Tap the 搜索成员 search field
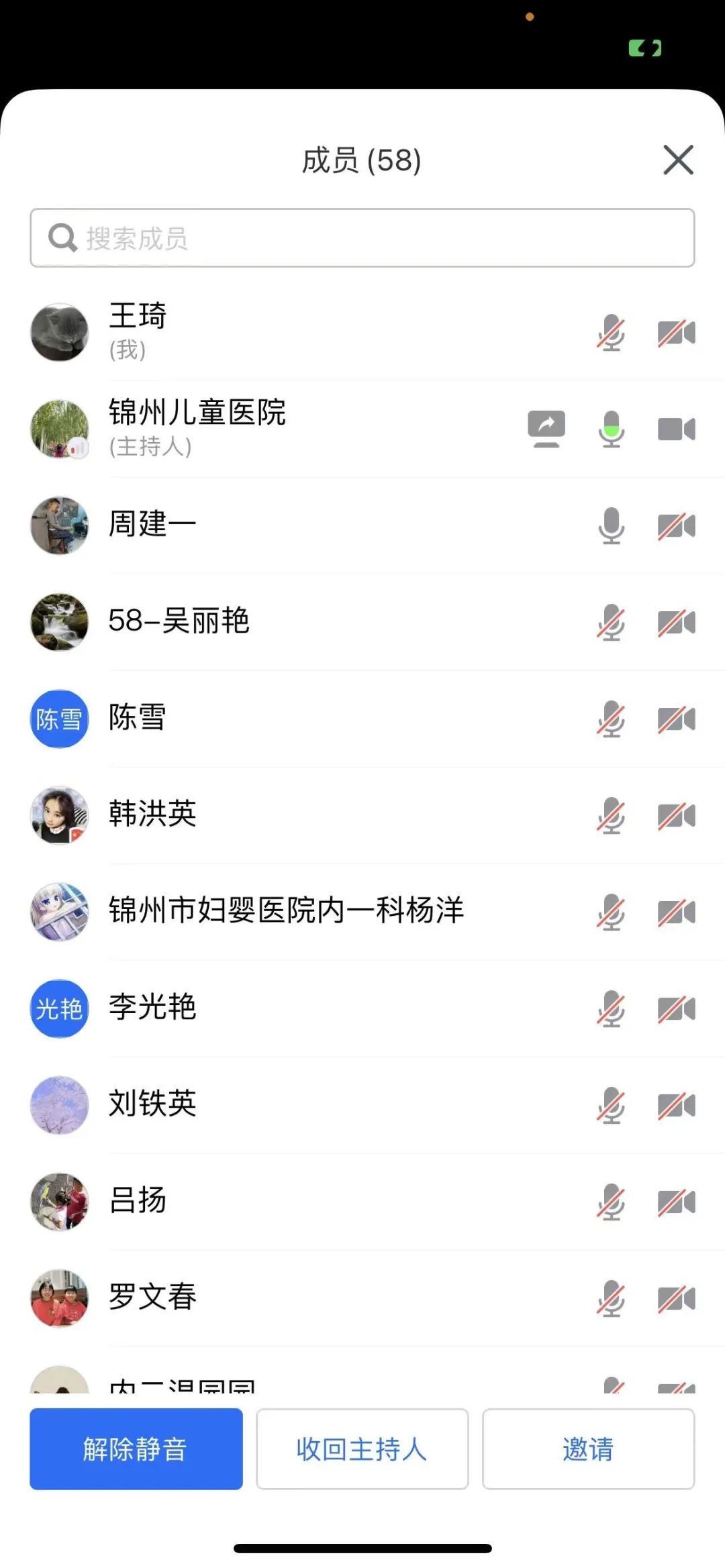The width and height of the screenshot is (725, 1568). click(x=362, y=238)
